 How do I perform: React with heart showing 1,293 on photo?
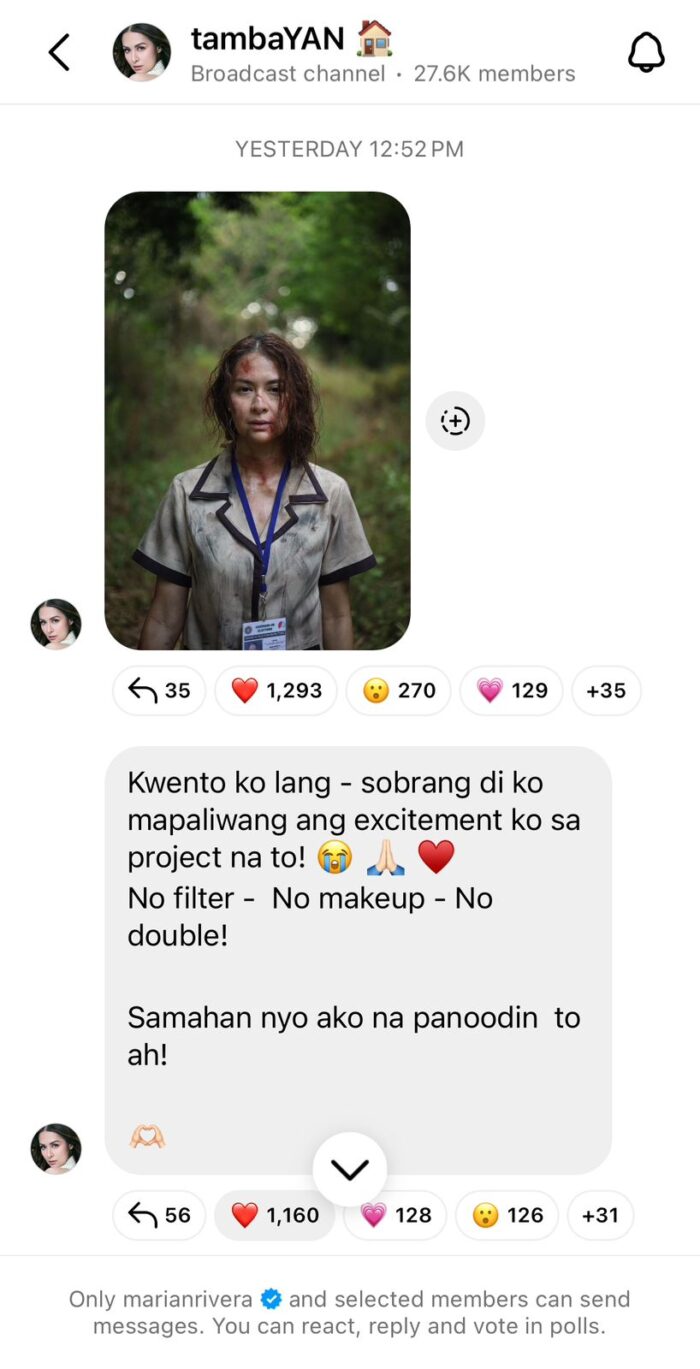pos(276,691)
